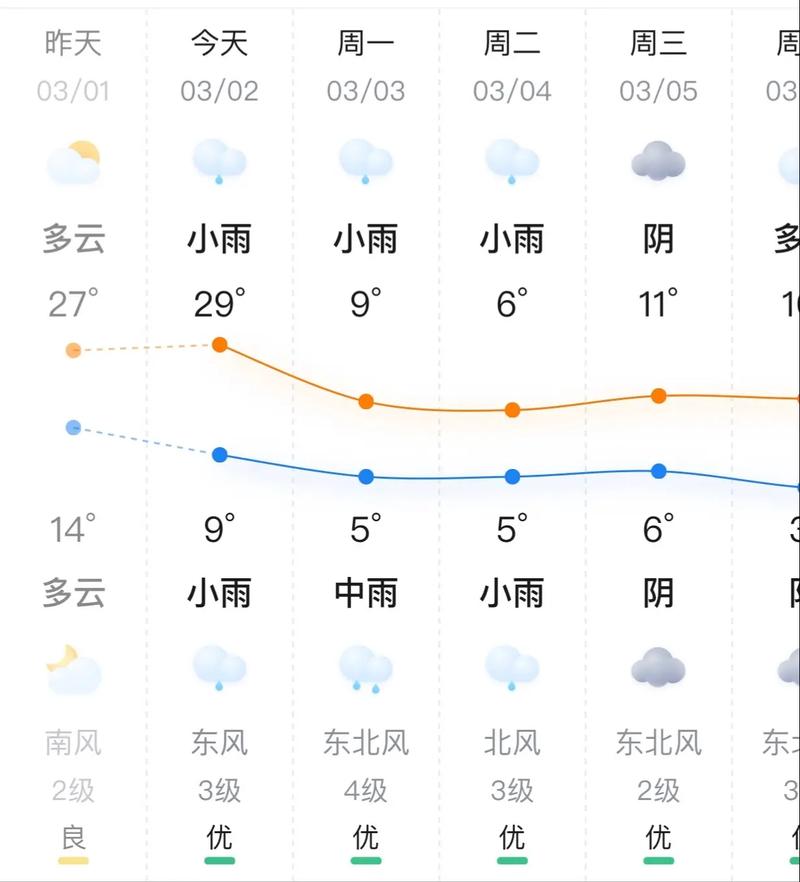Tap the 优 air quality under 今天

pyautogui.click(x=218, y=835)
